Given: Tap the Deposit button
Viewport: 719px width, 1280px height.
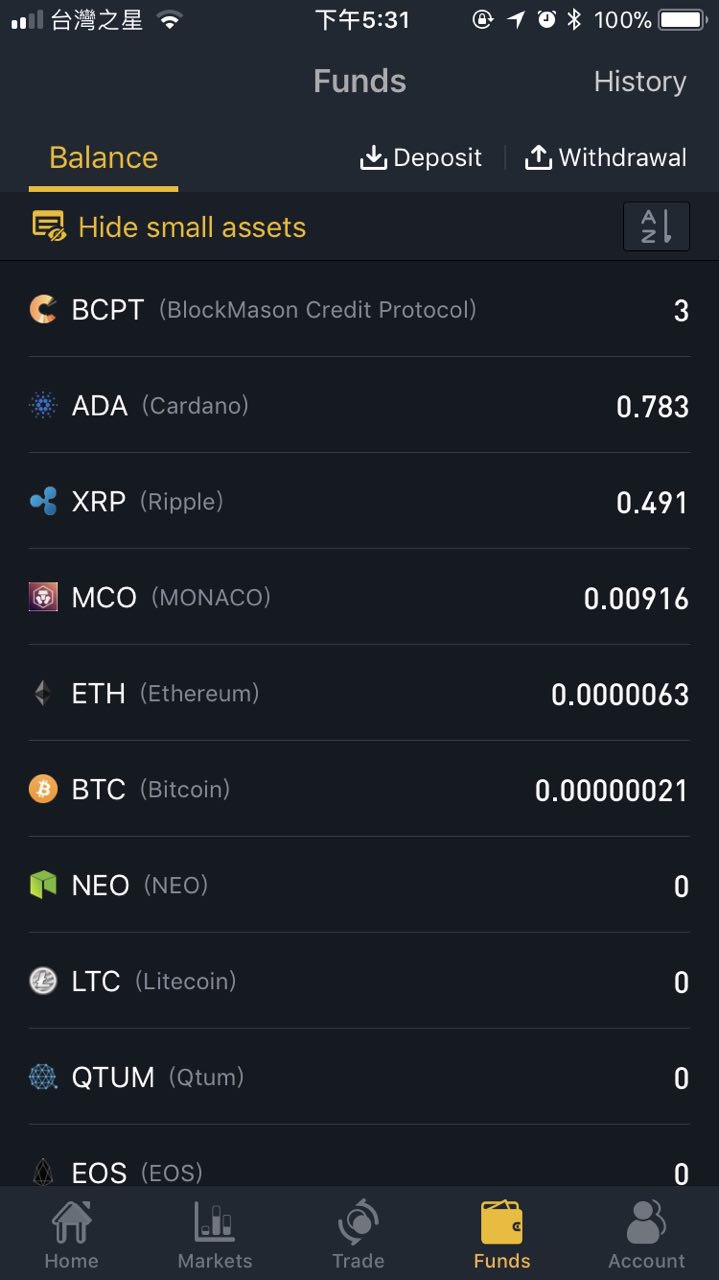Looking at the screenshot, I should [421, 158].
